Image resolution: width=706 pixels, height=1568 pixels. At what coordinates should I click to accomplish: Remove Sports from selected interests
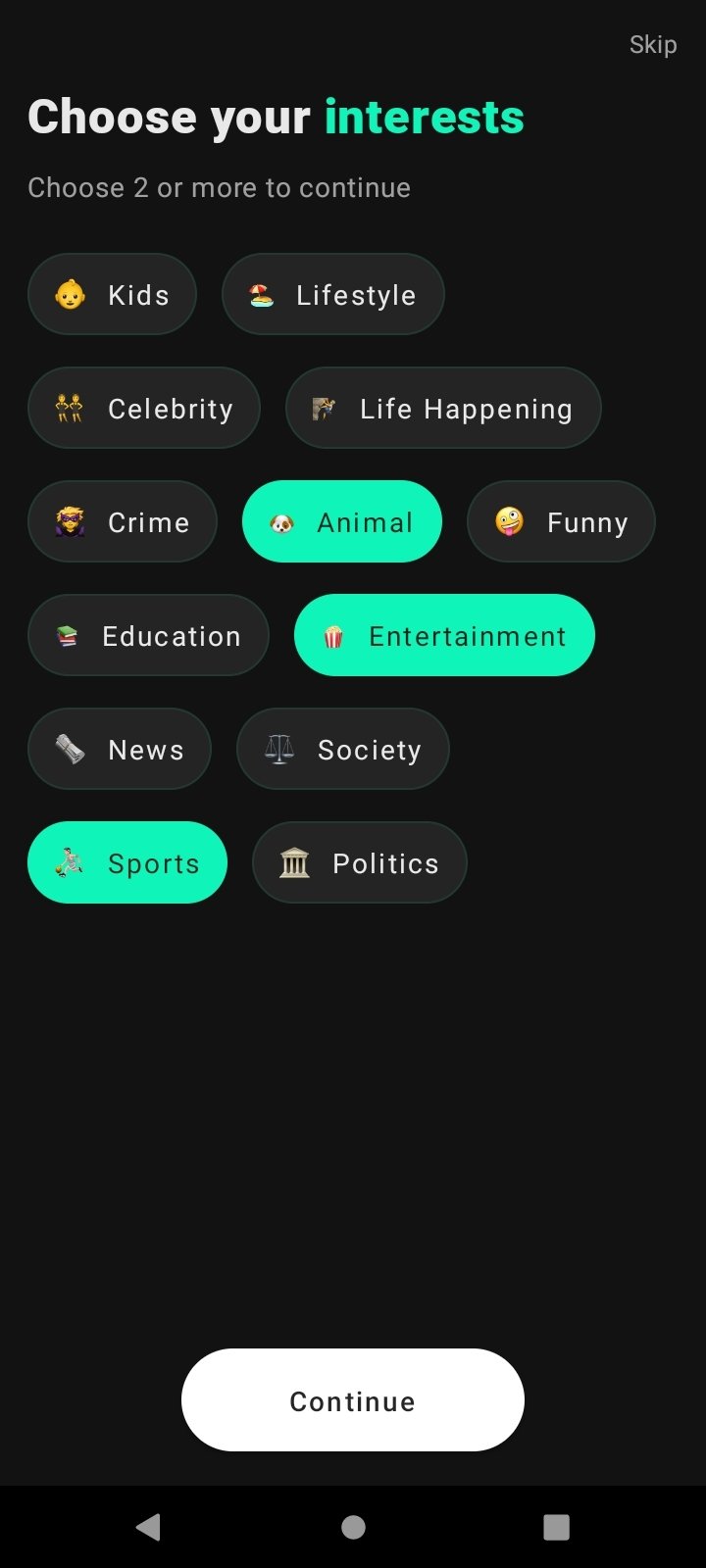127,862
